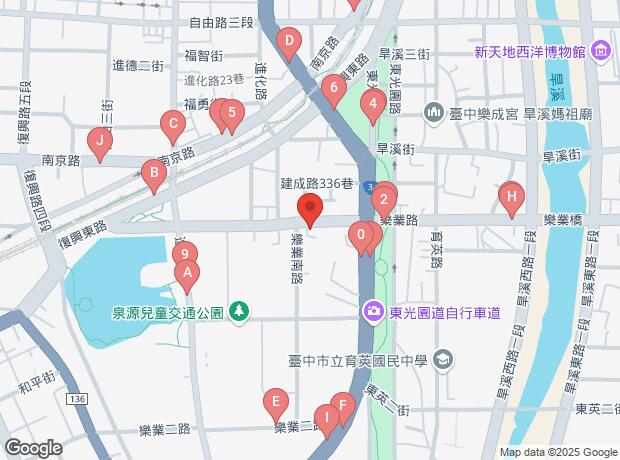This screenshot has height=460, width=620.
Task: Select map marker B
Action: [x=153, y=175]
